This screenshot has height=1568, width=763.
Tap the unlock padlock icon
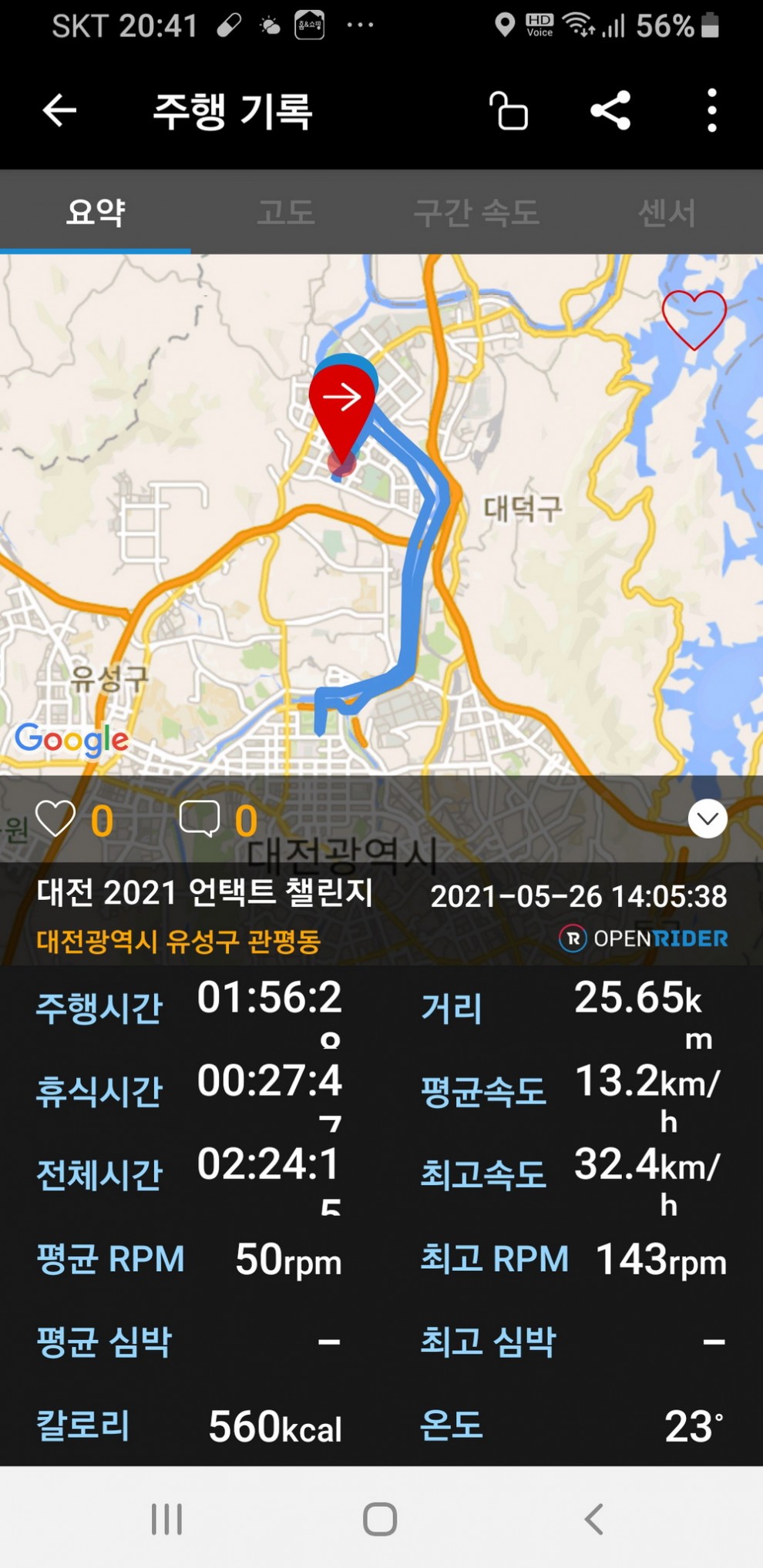pyautogui.click(x=509, y=111)
